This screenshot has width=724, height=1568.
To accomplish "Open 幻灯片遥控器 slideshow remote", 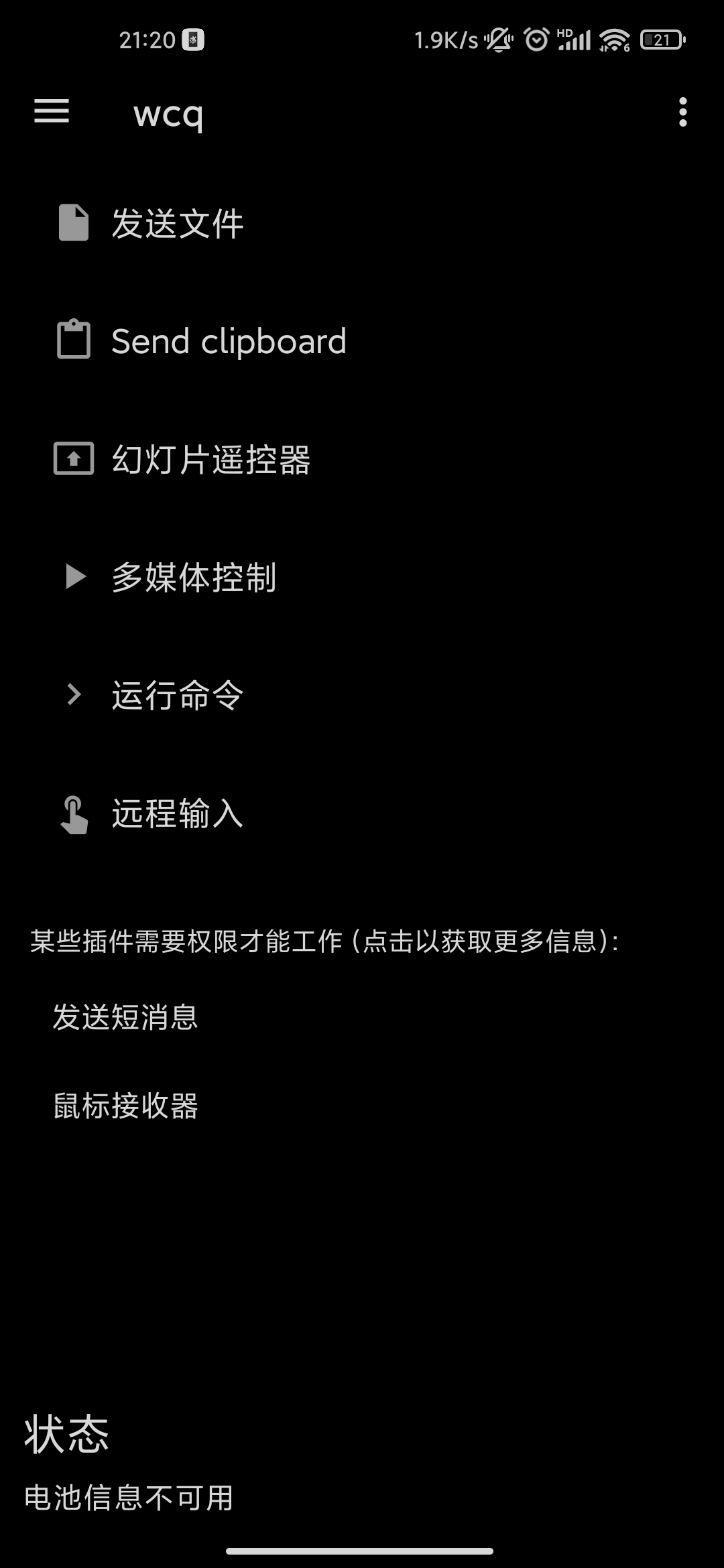I will [x=362, y=460].
